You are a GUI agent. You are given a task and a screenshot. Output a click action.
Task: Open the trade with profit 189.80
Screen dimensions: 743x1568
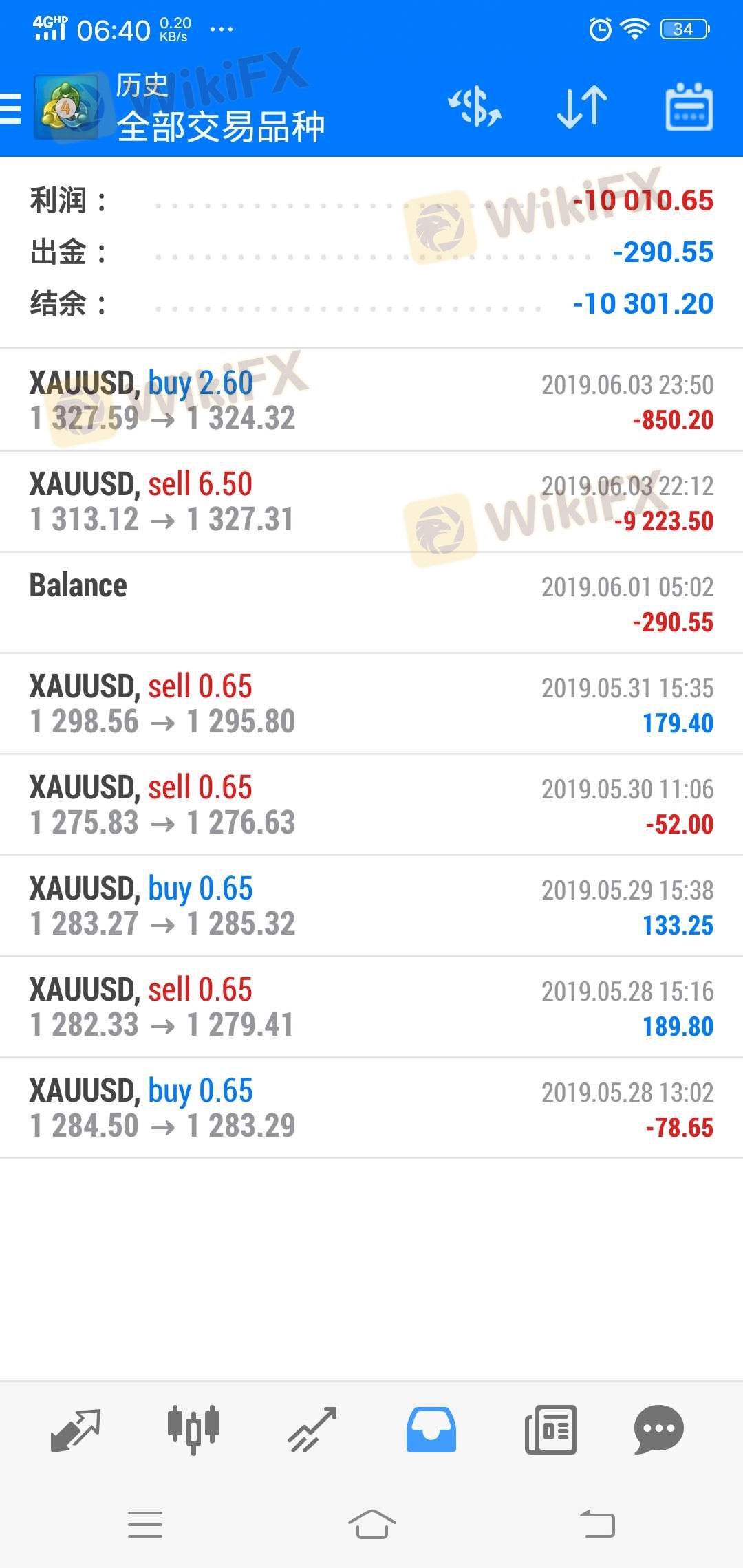(371, 1008)
